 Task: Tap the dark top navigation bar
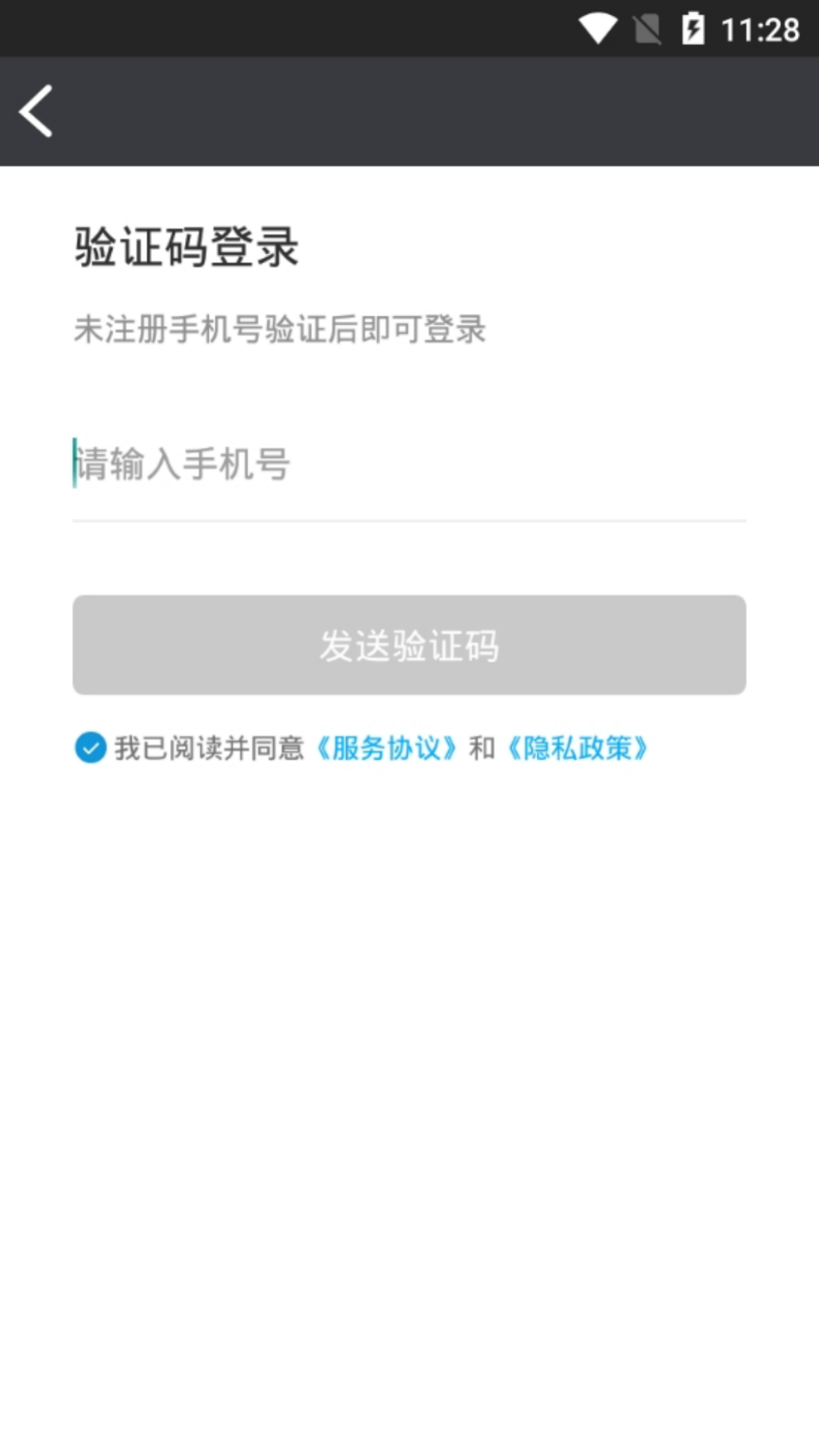(x=409, y=111)
